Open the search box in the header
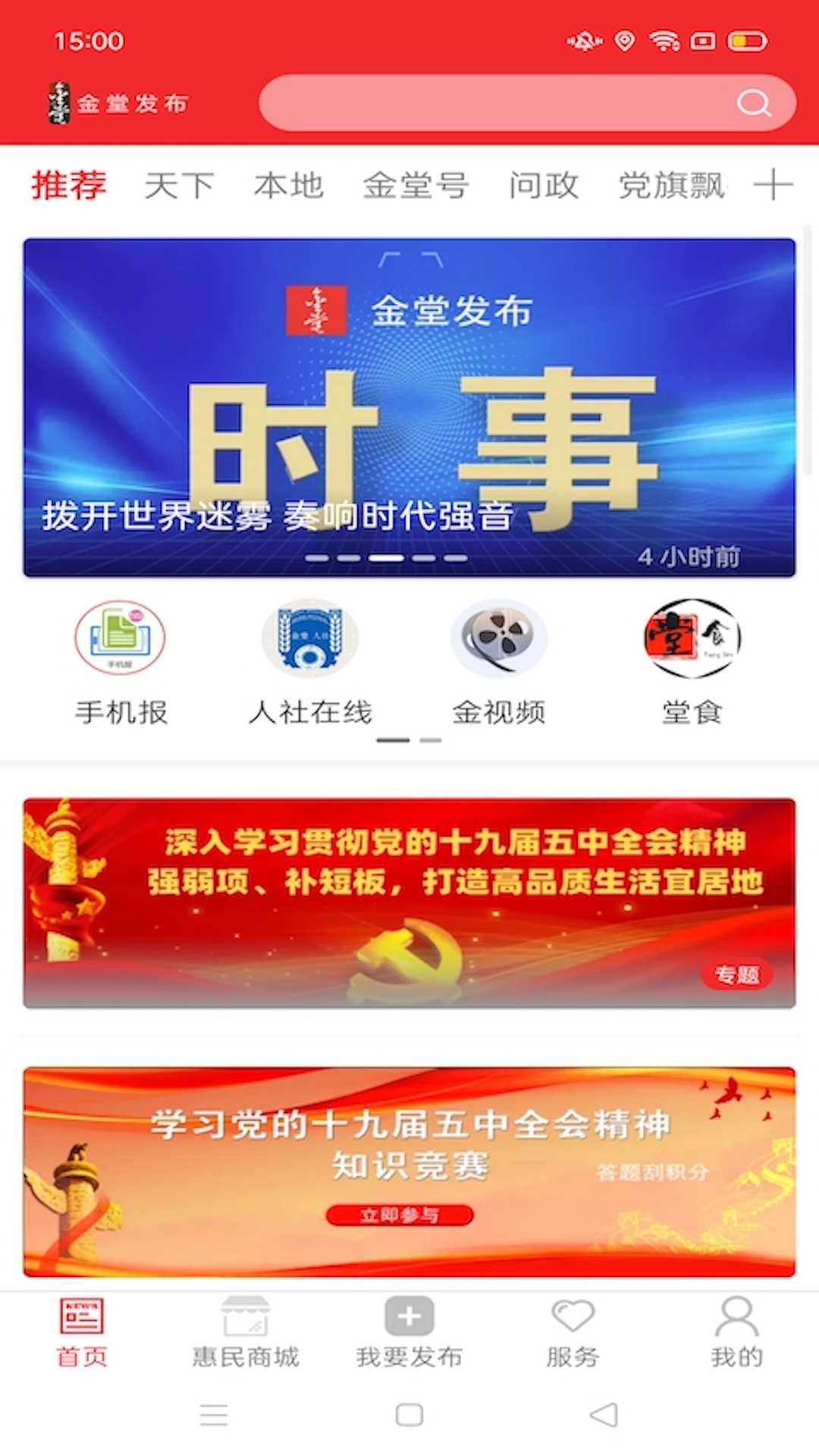The width and height of the screenshot is (819, 1456). click(526, 102)
